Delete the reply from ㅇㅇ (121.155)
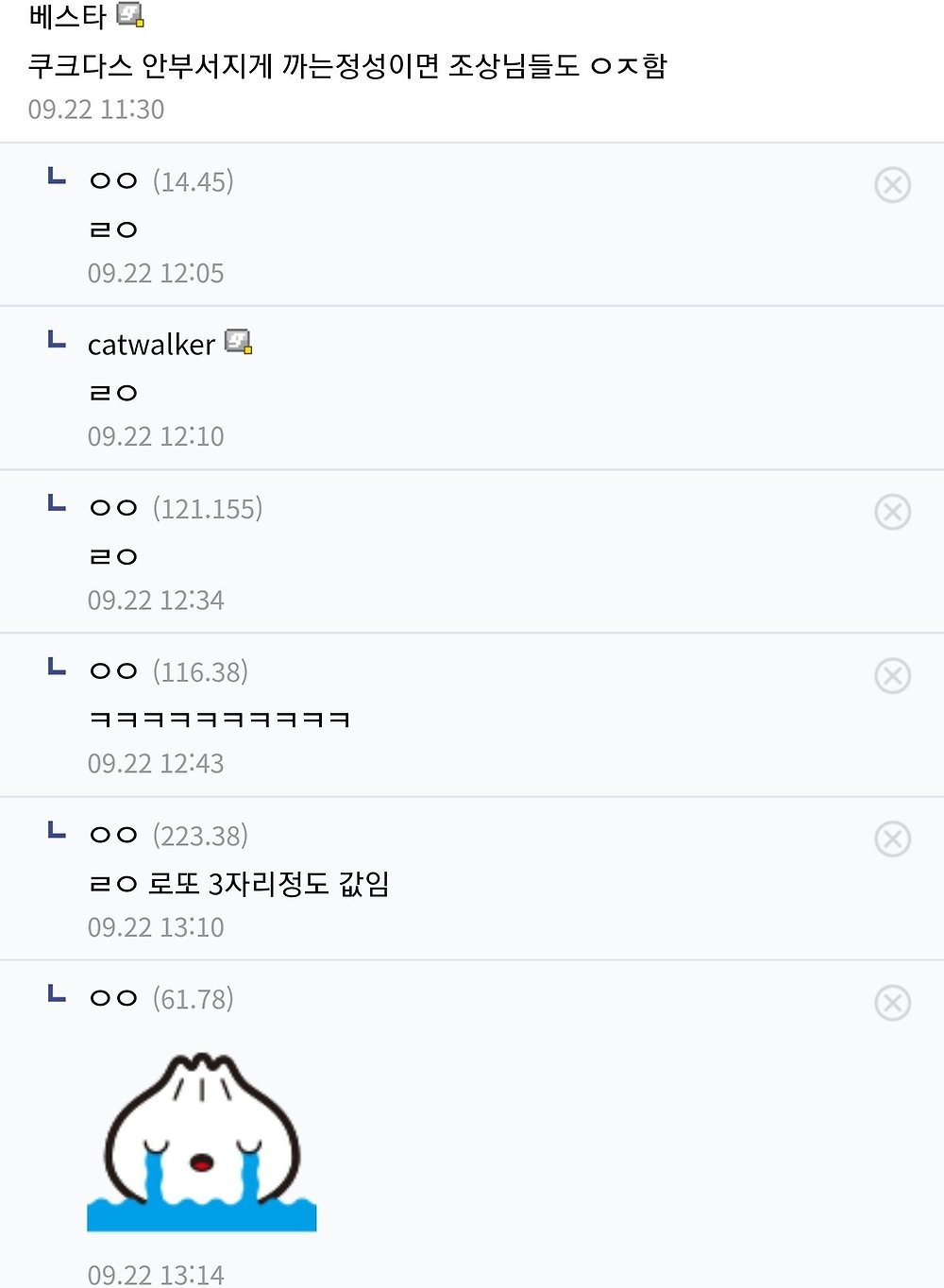This screenshot has height=1288, width=944. click(892, 512)
